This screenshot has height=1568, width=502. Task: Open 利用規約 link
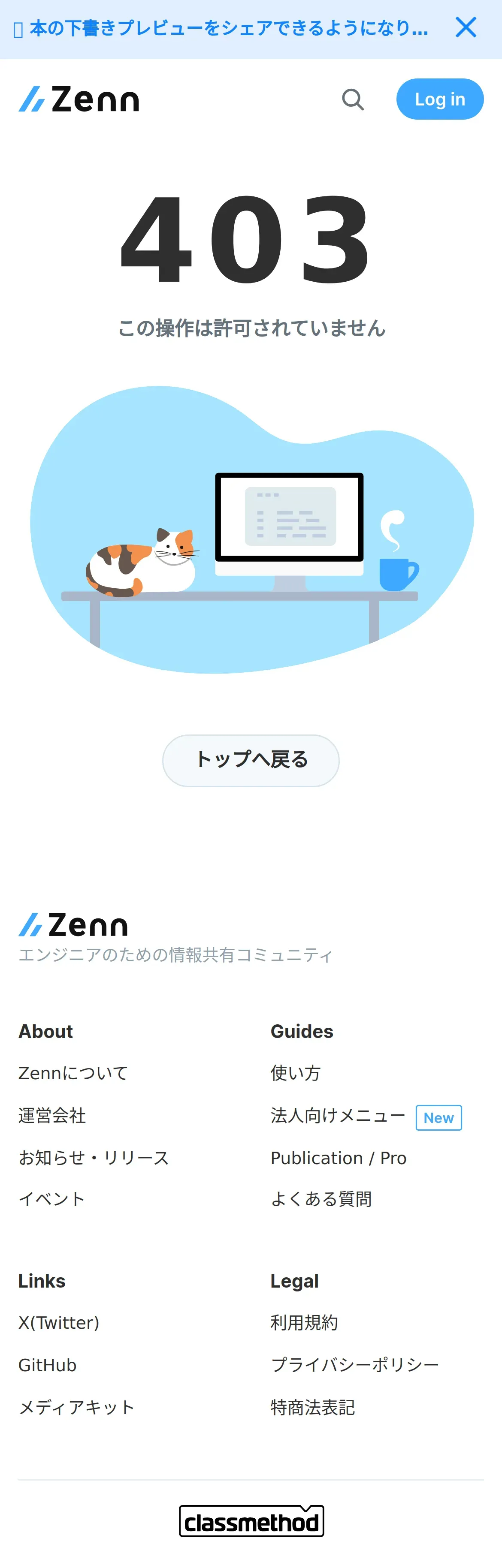304,1323
